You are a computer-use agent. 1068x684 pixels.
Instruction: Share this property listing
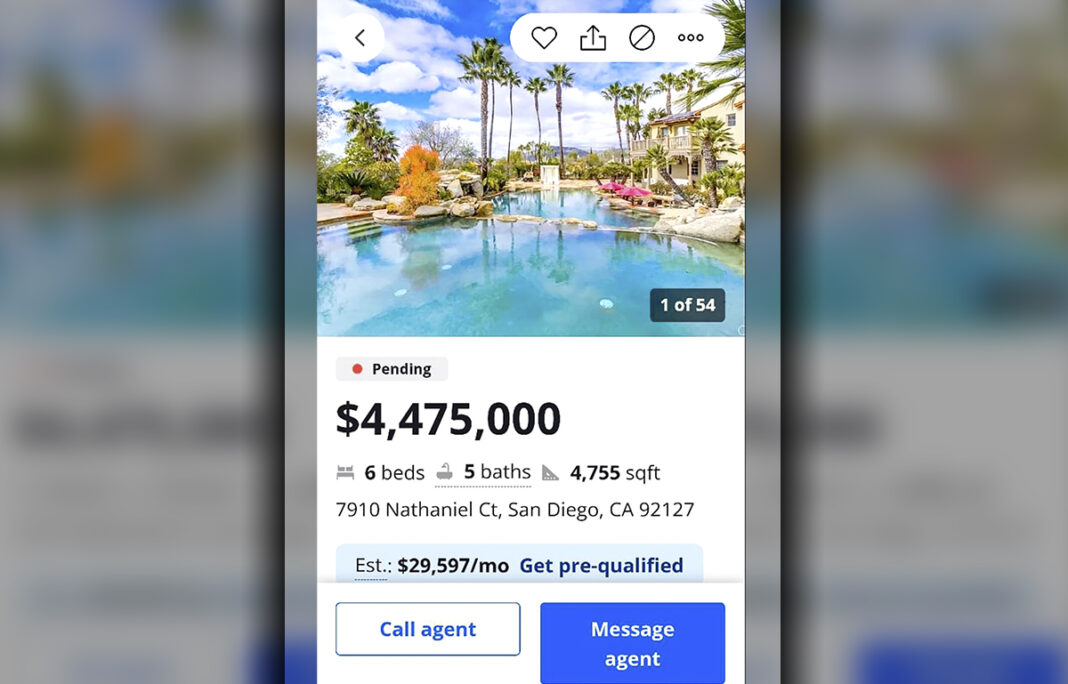pyautogui.click(x=593, y=39)
